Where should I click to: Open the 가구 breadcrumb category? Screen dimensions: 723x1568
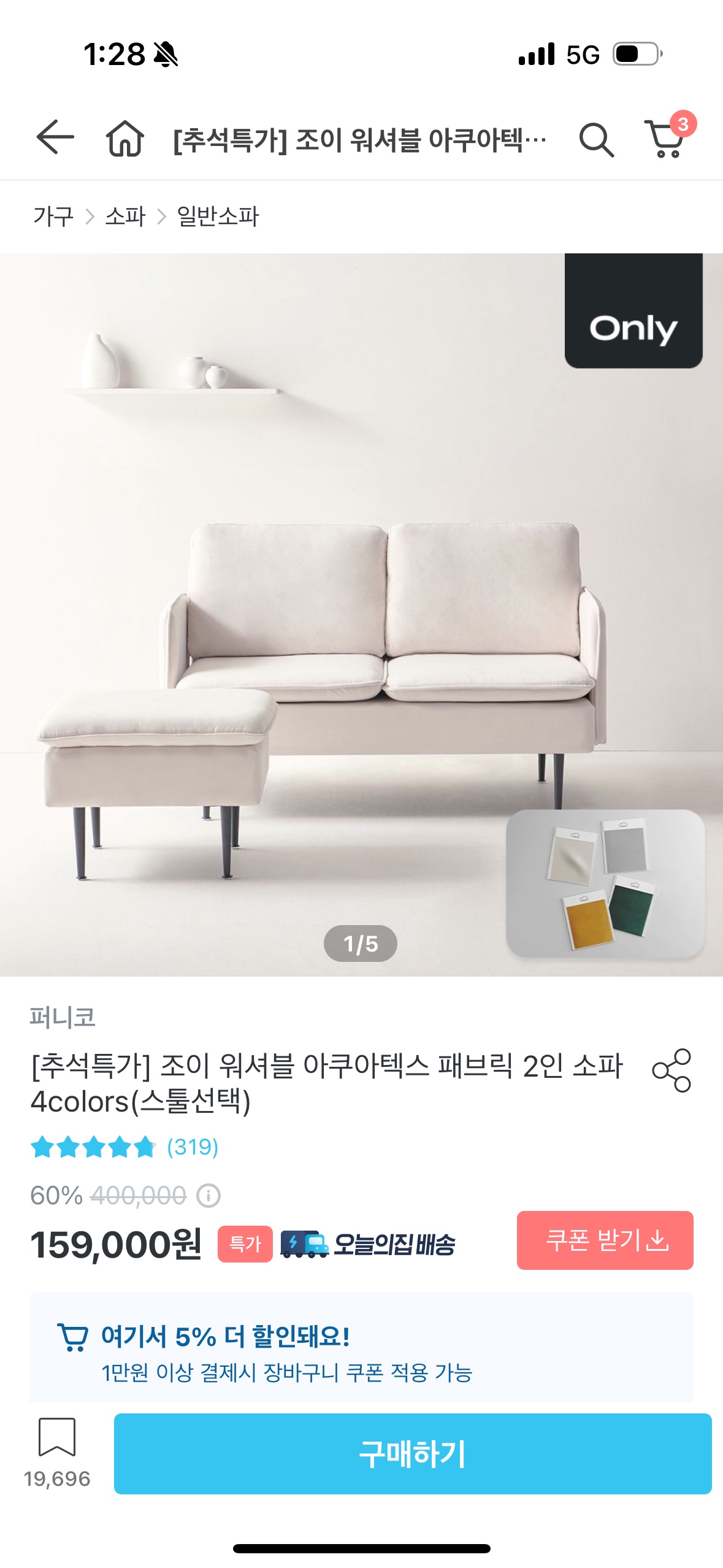pos(53,217)
